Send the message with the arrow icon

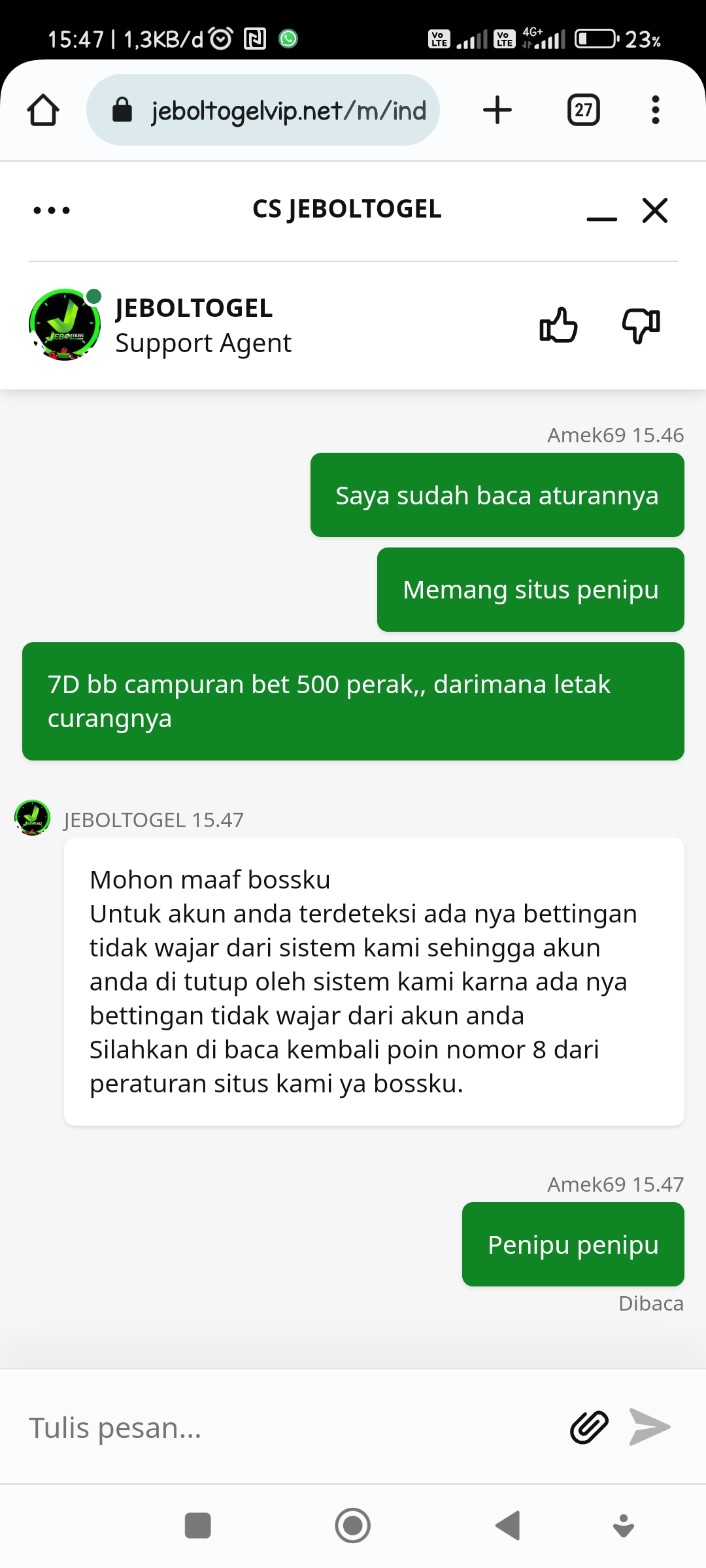coord(650,1427)
